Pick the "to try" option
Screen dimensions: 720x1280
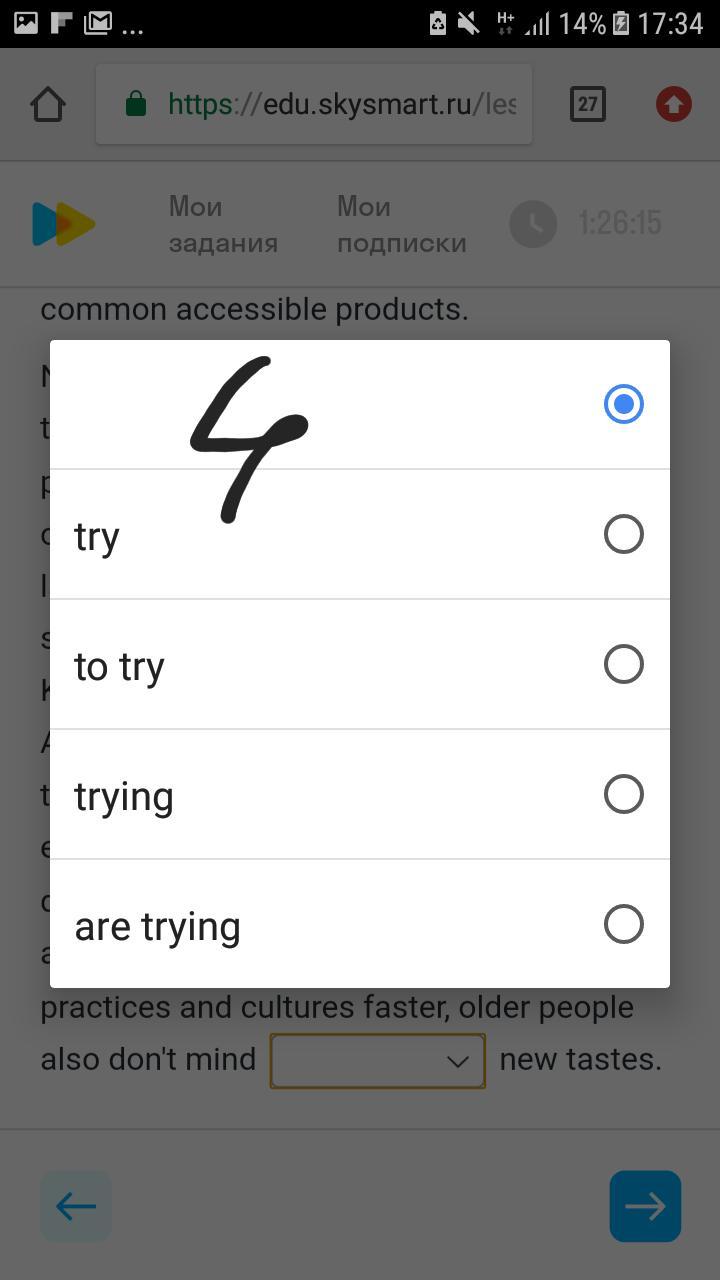[360, 664]
